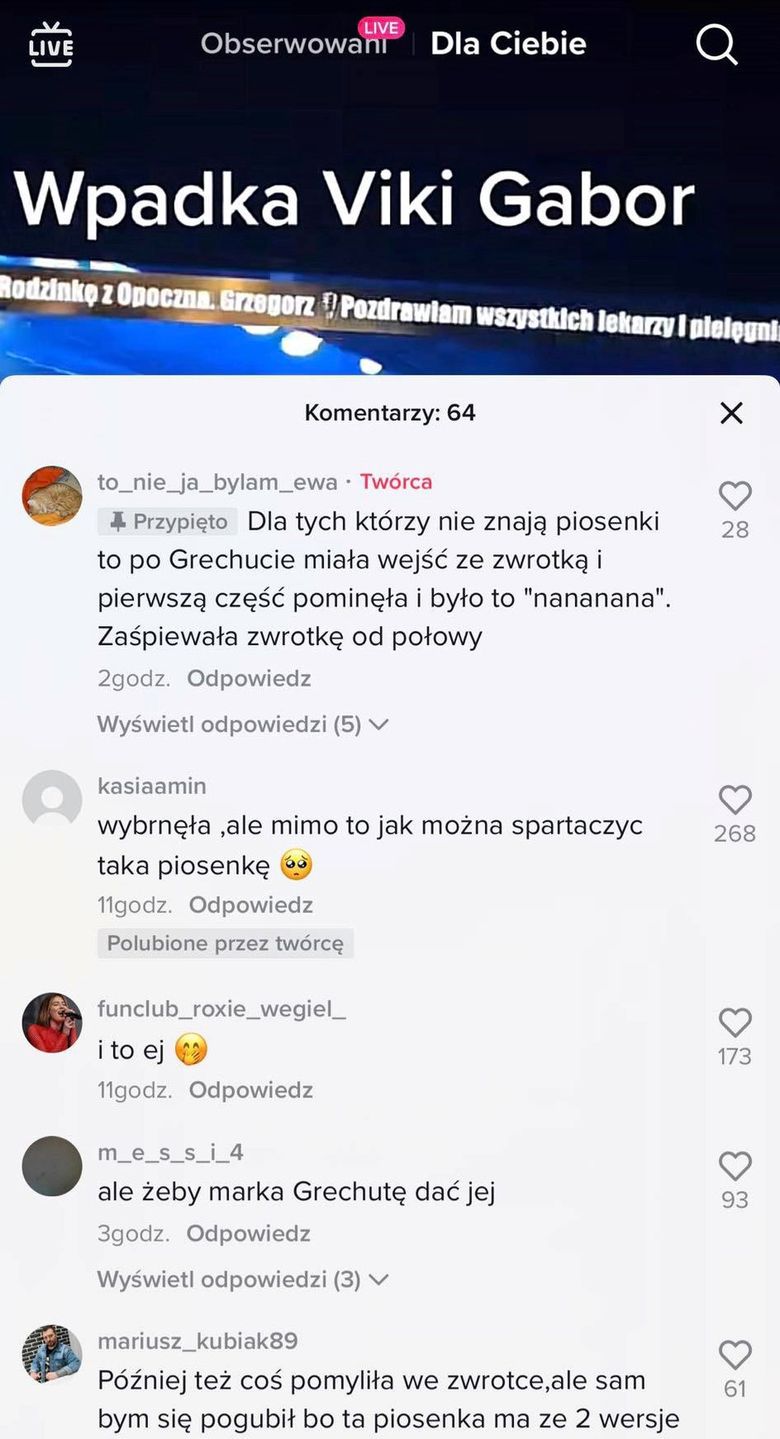
Task: Expand the 5 replies under pinned comment
Action: pyautogui.click(x=242, y=724)
